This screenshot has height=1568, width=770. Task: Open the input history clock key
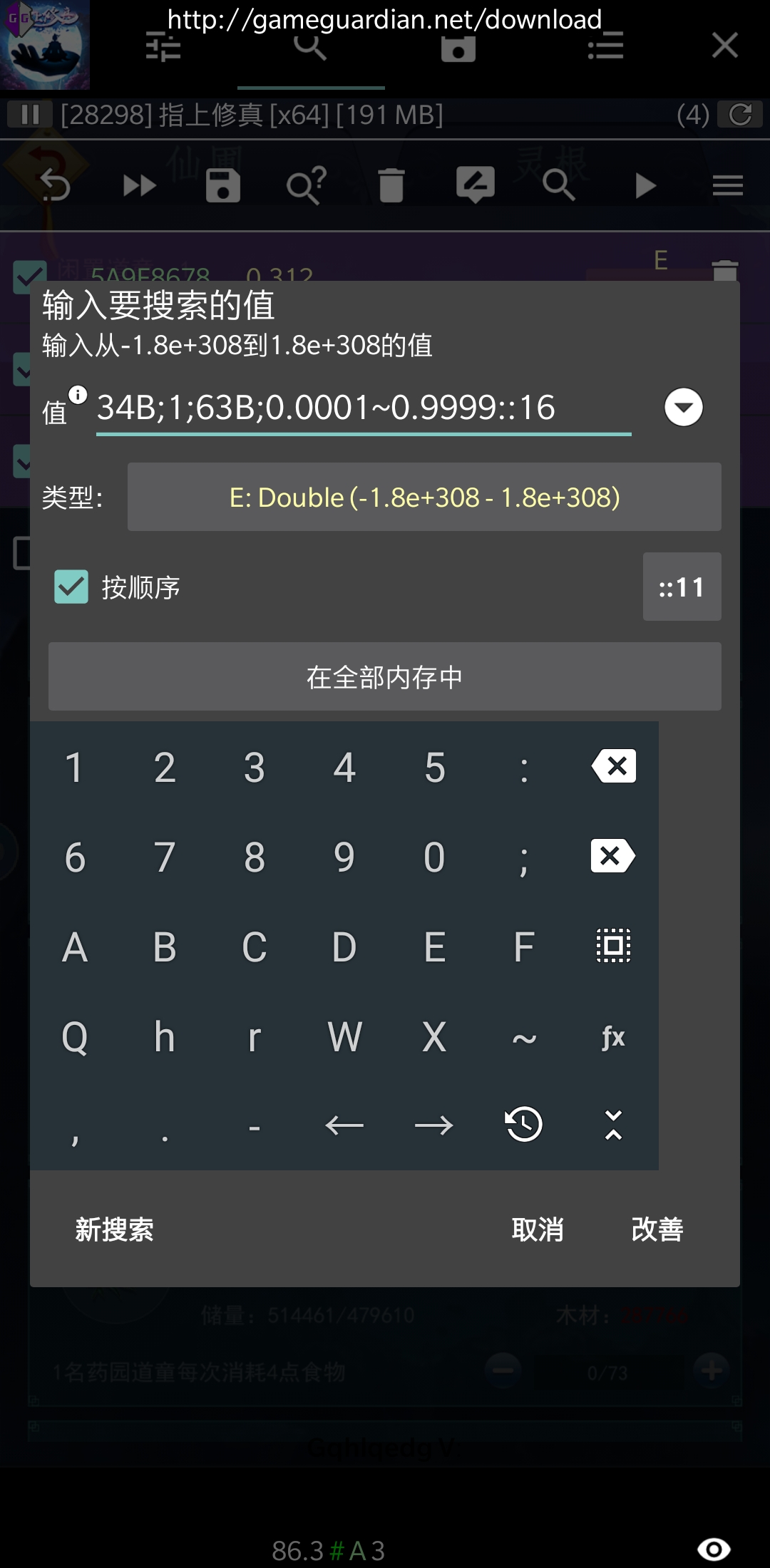pyautogui.click(x=524, y=1125)
